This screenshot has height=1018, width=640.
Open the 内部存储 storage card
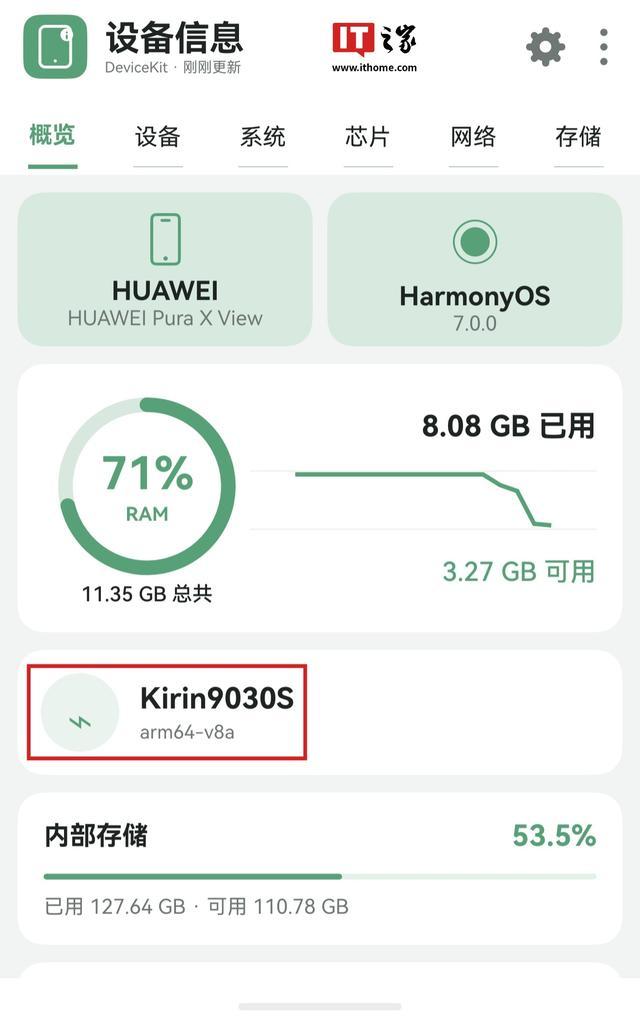point(320,869)
